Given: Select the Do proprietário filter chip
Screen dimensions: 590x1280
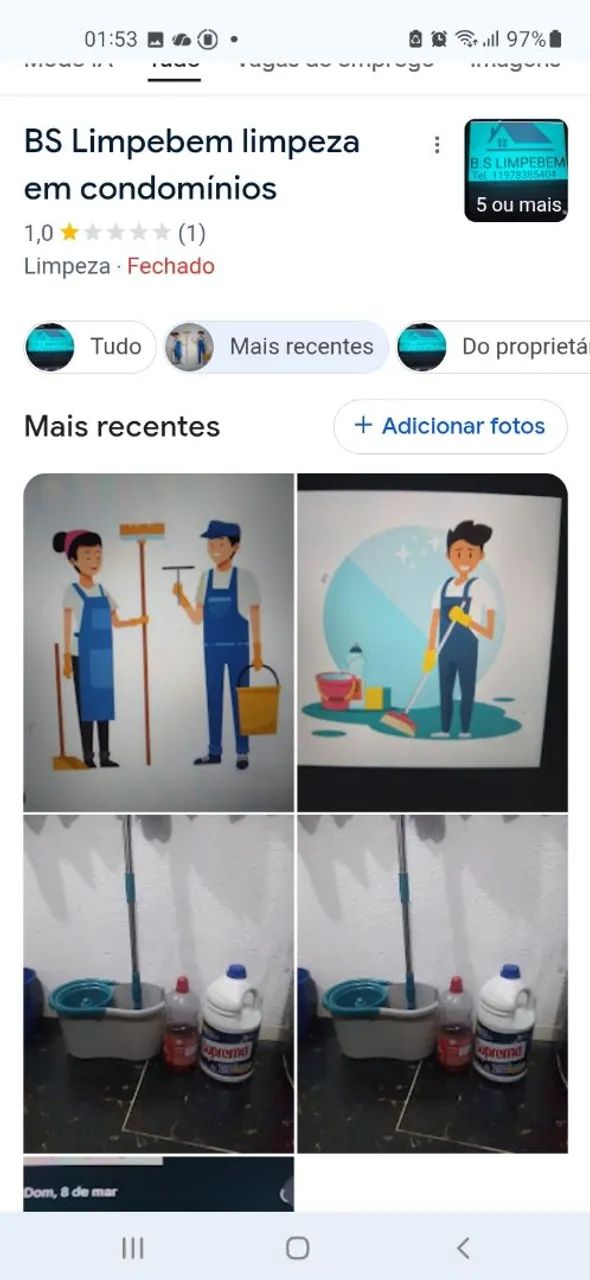Looking at the screenshot, I should (493, 347).
